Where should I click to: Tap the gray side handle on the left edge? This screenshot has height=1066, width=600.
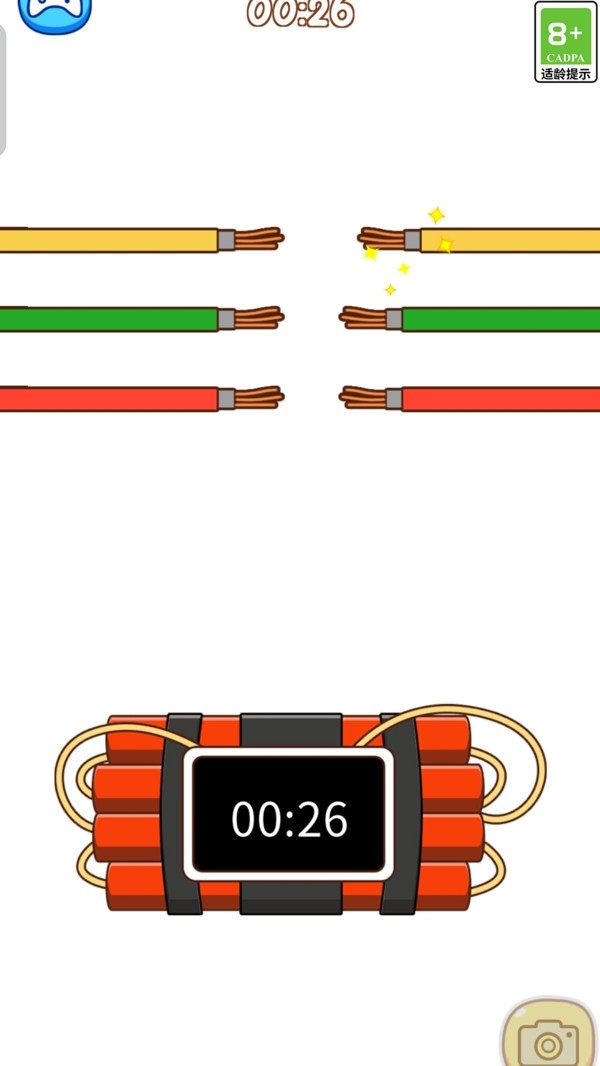[x=3, y=90]
